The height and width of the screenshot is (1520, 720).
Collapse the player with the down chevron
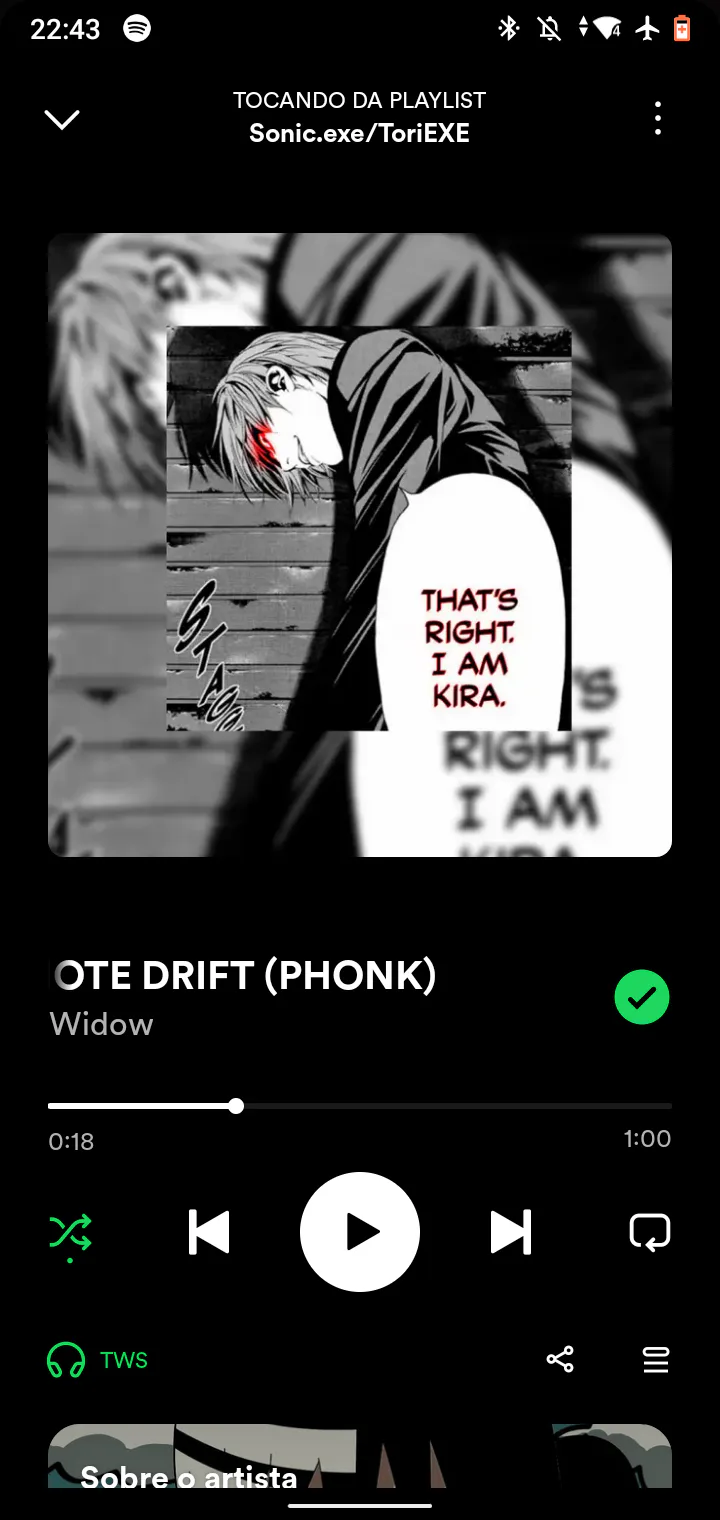62,120
